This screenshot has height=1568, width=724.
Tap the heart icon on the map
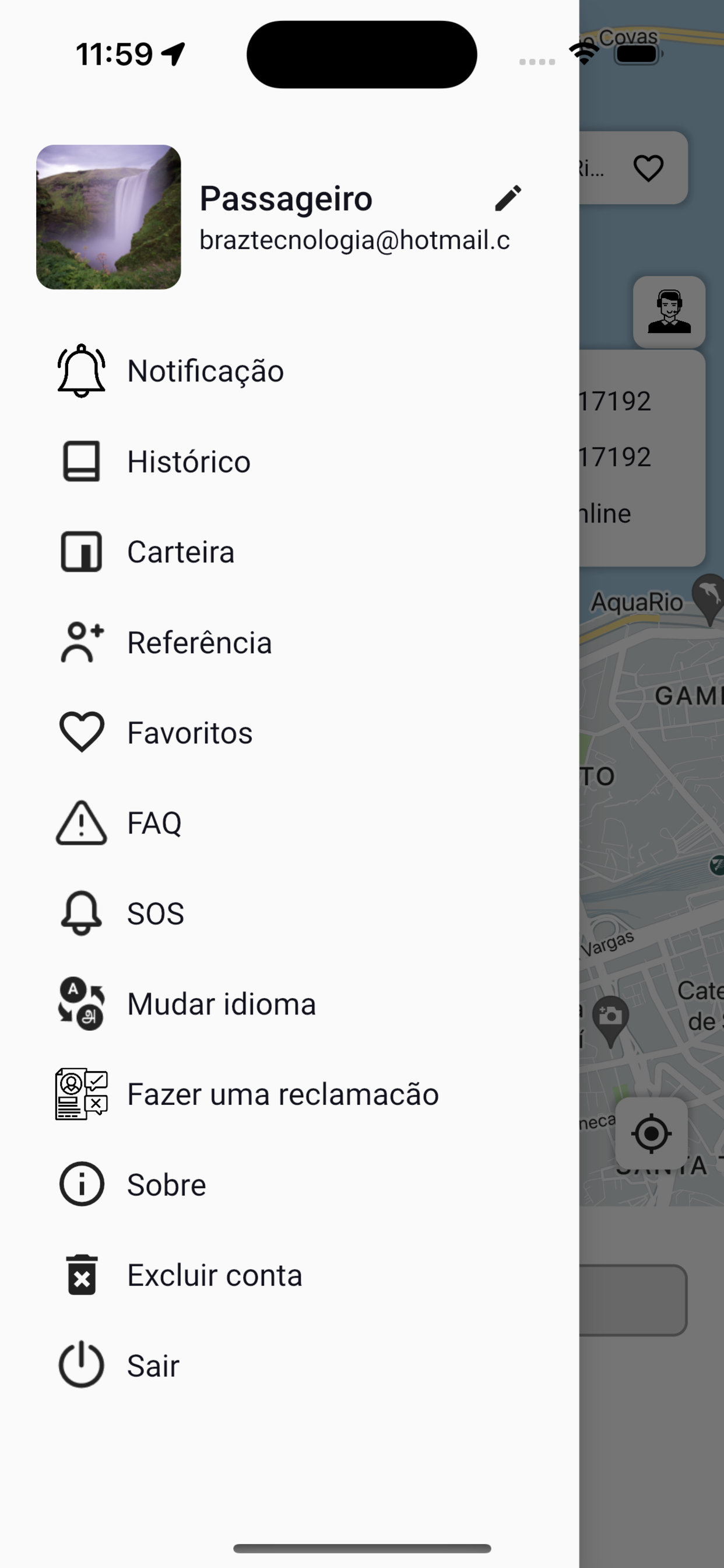tap(649, 168)
